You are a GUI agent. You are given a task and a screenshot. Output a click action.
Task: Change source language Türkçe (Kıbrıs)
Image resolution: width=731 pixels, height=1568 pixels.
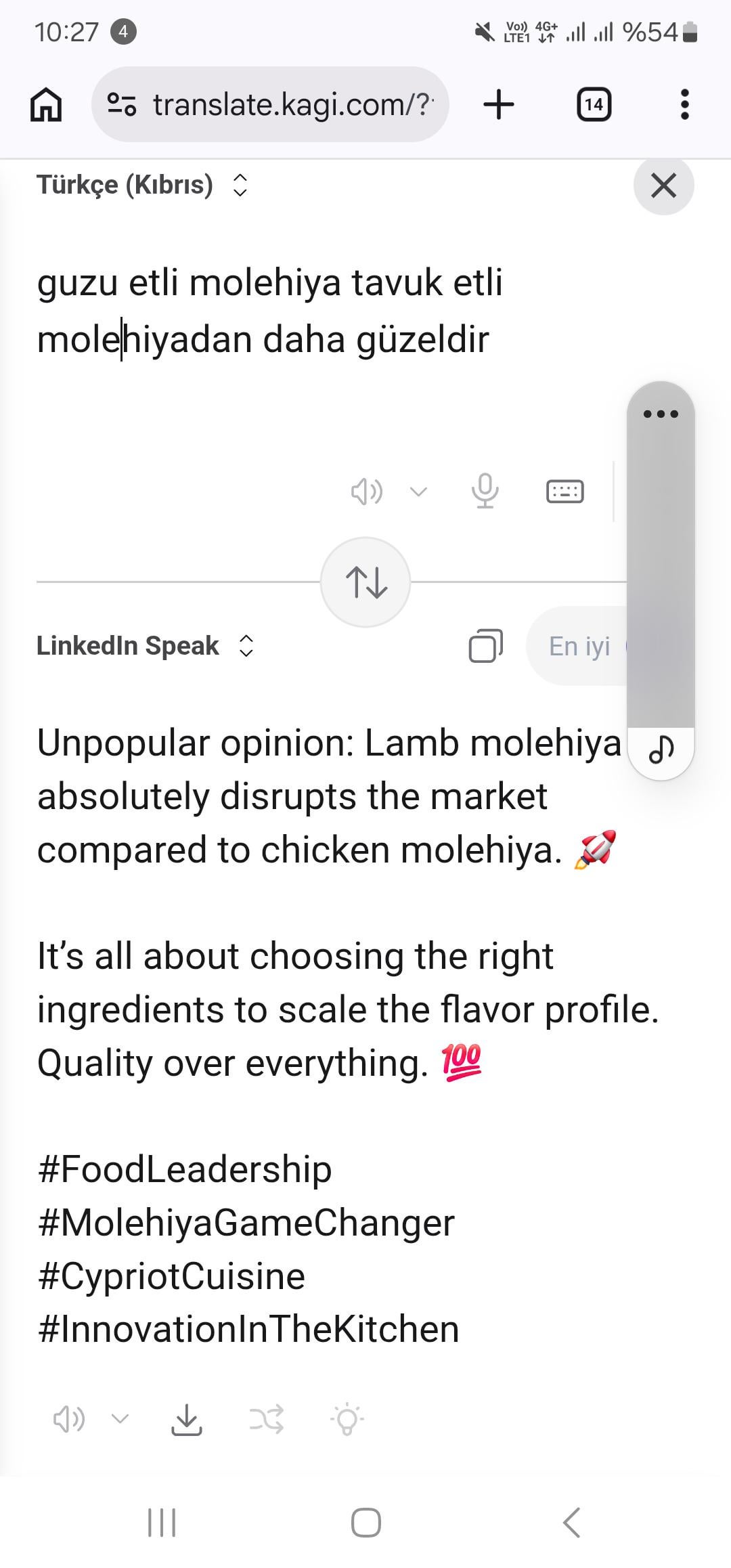(142, 185)
